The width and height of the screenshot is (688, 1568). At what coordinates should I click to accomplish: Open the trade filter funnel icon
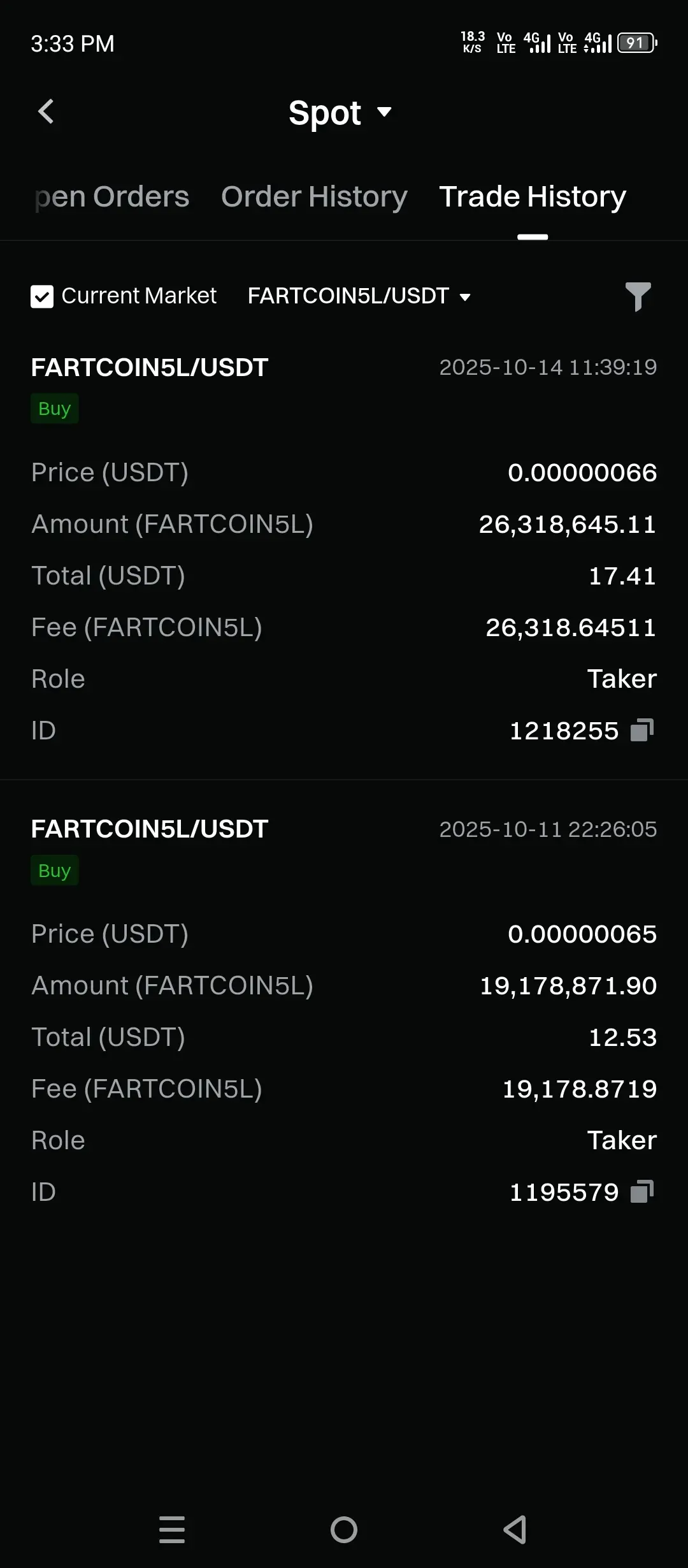click(638, 296)
